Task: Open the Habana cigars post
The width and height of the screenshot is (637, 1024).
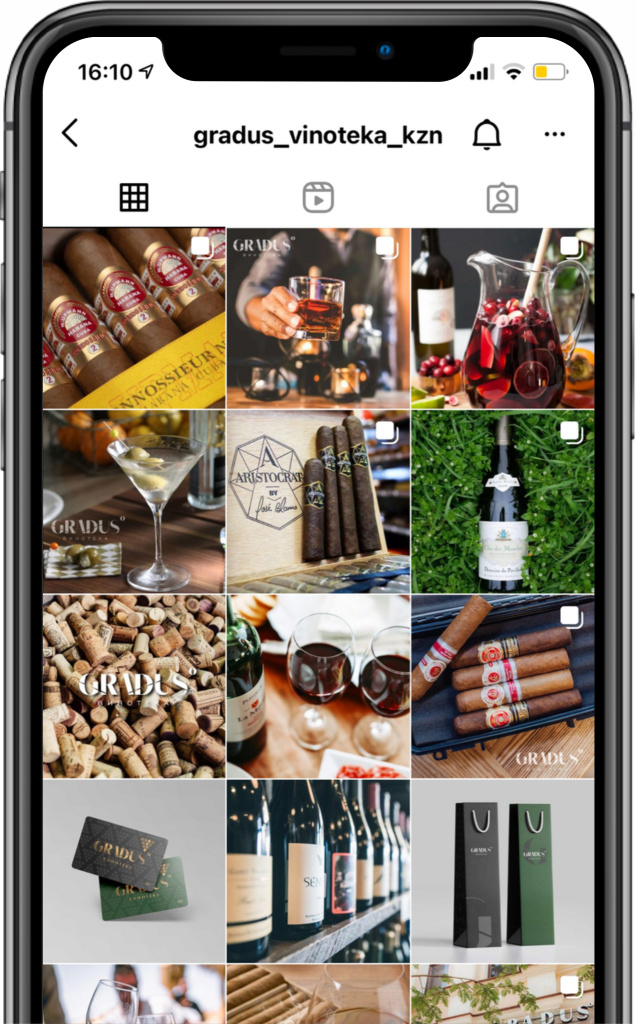Action: [x=134, y=318]
